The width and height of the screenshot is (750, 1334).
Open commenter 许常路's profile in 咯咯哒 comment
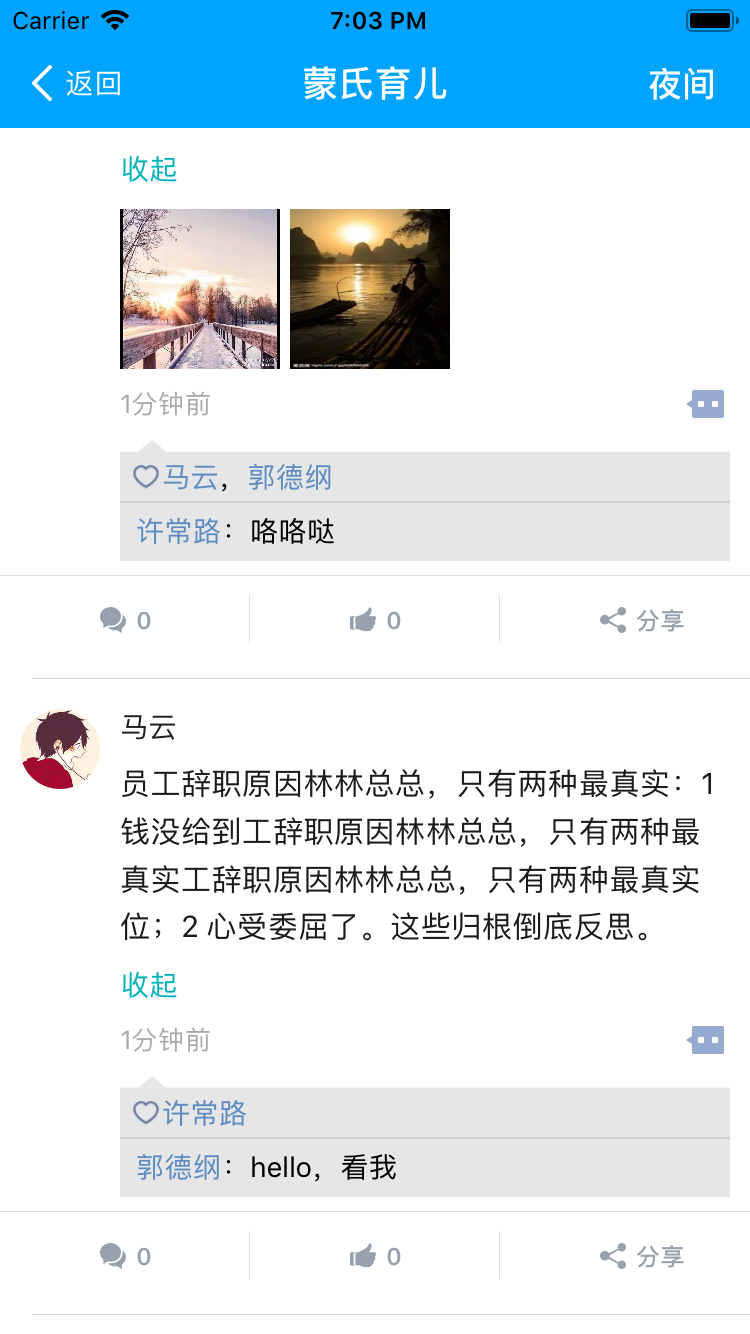coord(178,531)
